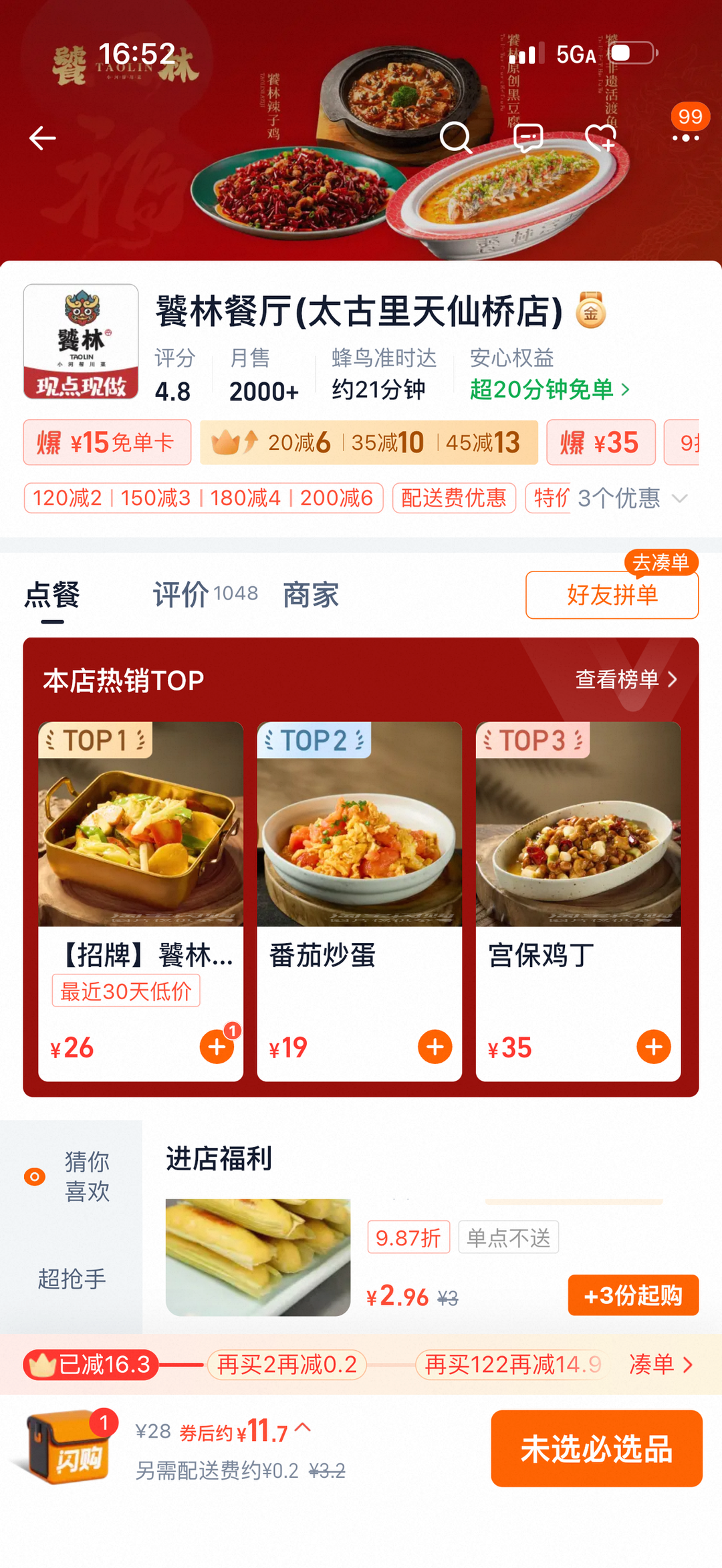Switch to the 评价 reviews tab
Viewport: 722px width, 1568px height.
pos(204,594)
